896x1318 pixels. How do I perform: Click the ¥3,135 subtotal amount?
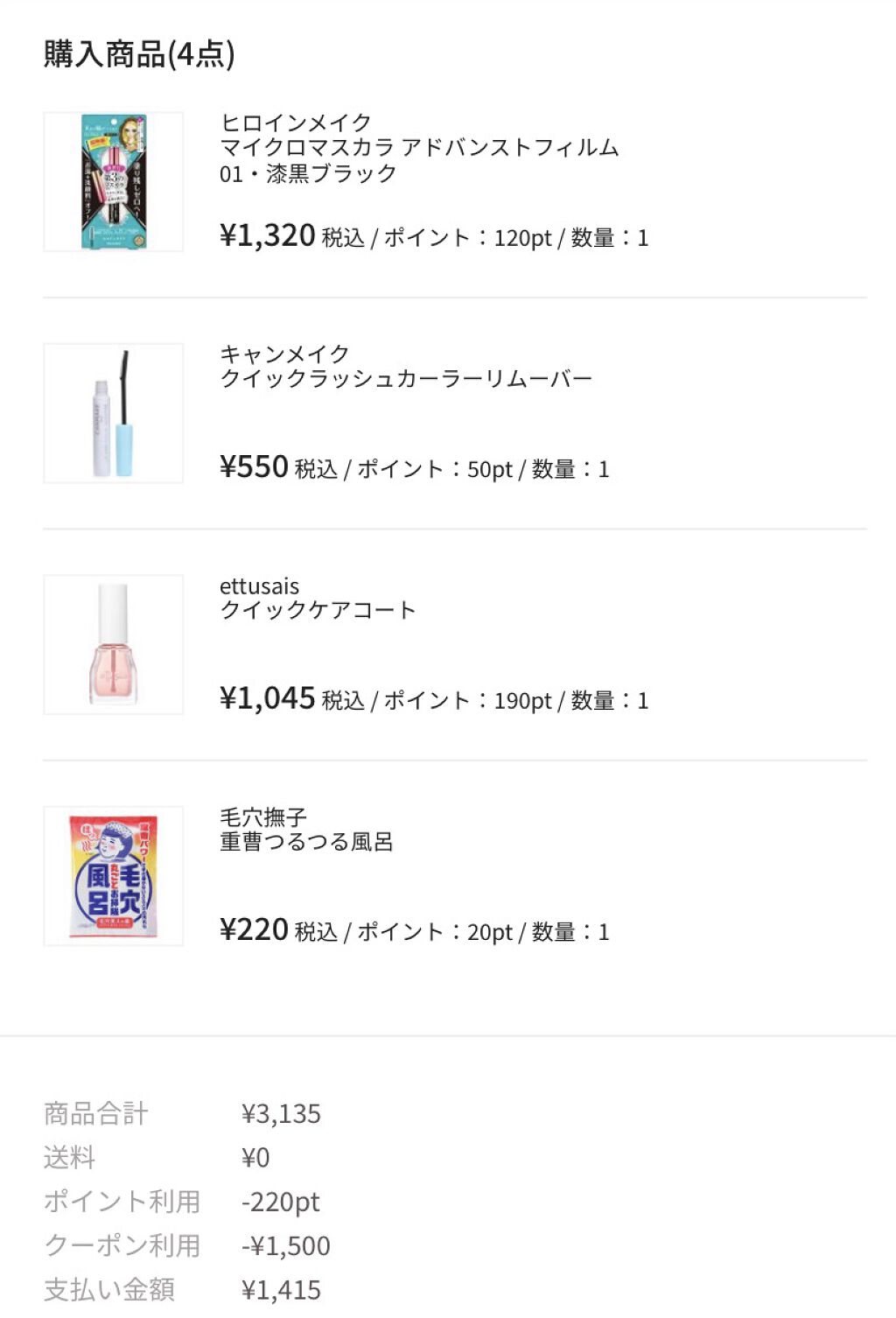(x=282, y=1113)
